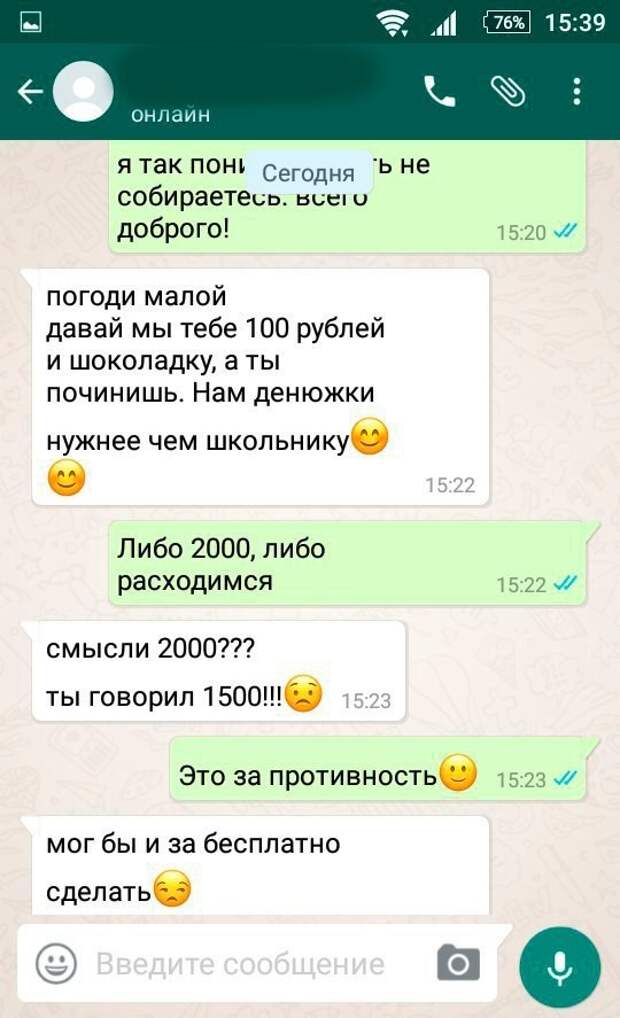Open the three-dot overflow menu
This screenshot has width=620, height=1018.
coord(577,92)
